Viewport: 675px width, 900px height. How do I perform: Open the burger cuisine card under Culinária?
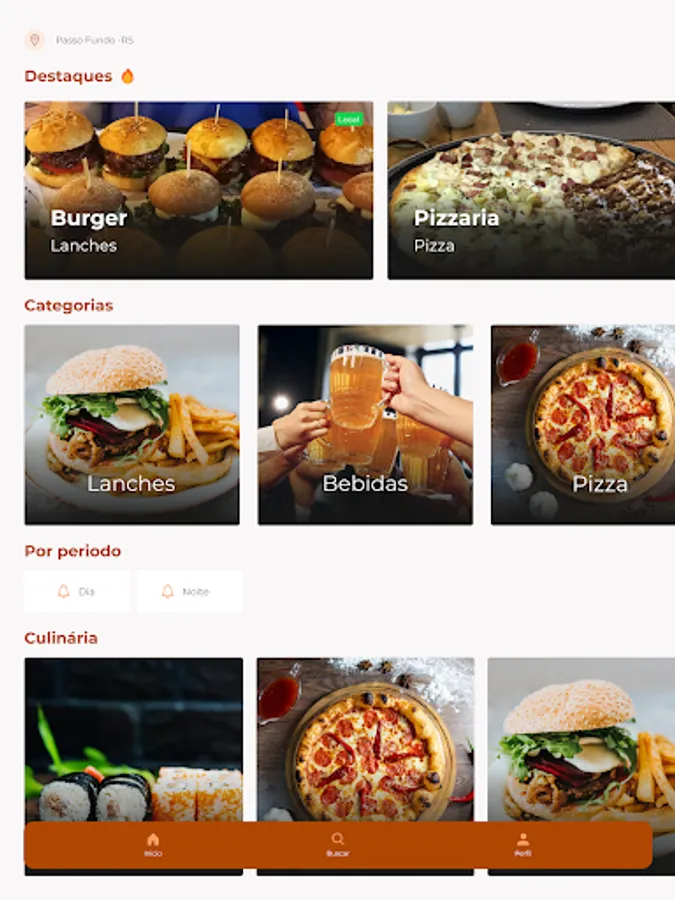[581, 740]
